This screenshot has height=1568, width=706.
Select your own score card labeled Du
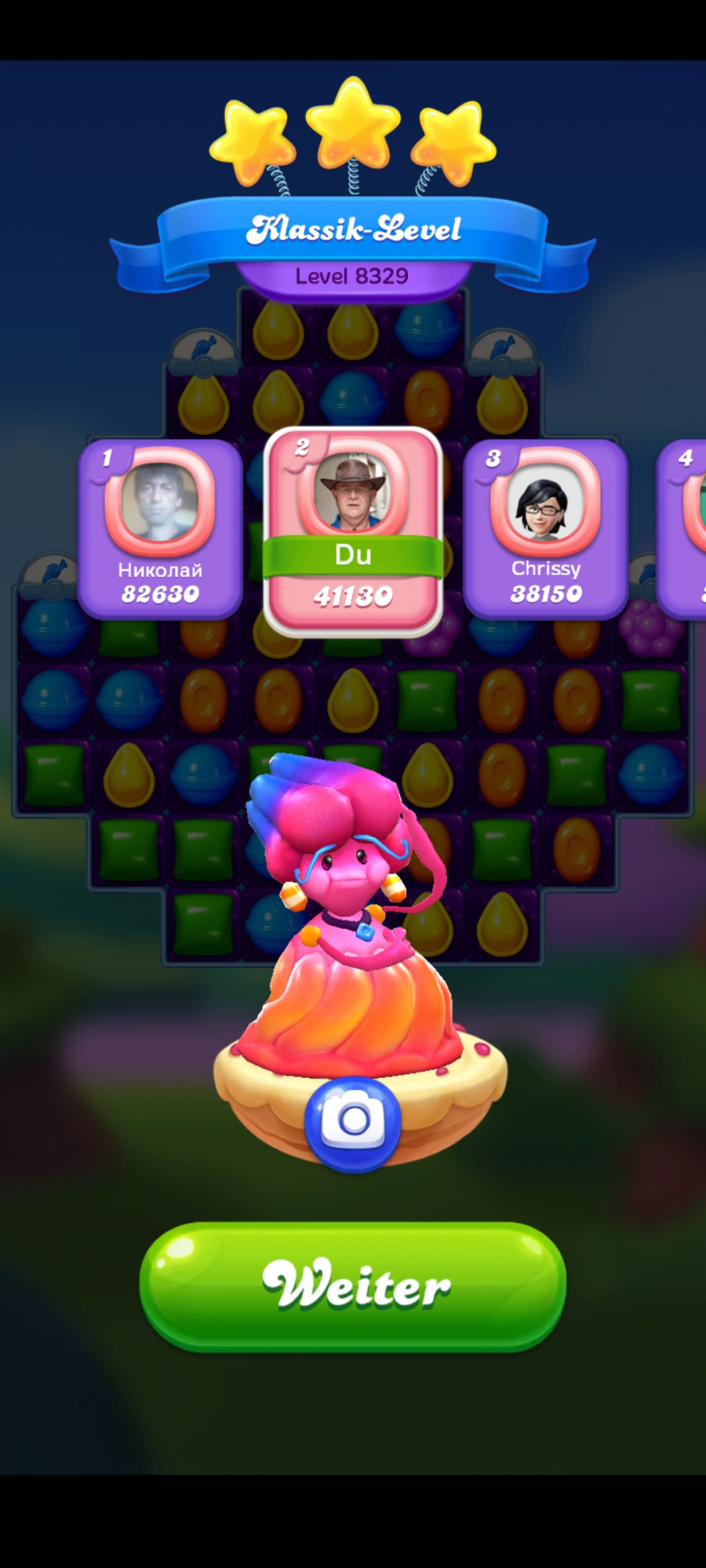[x=353, y=532]
